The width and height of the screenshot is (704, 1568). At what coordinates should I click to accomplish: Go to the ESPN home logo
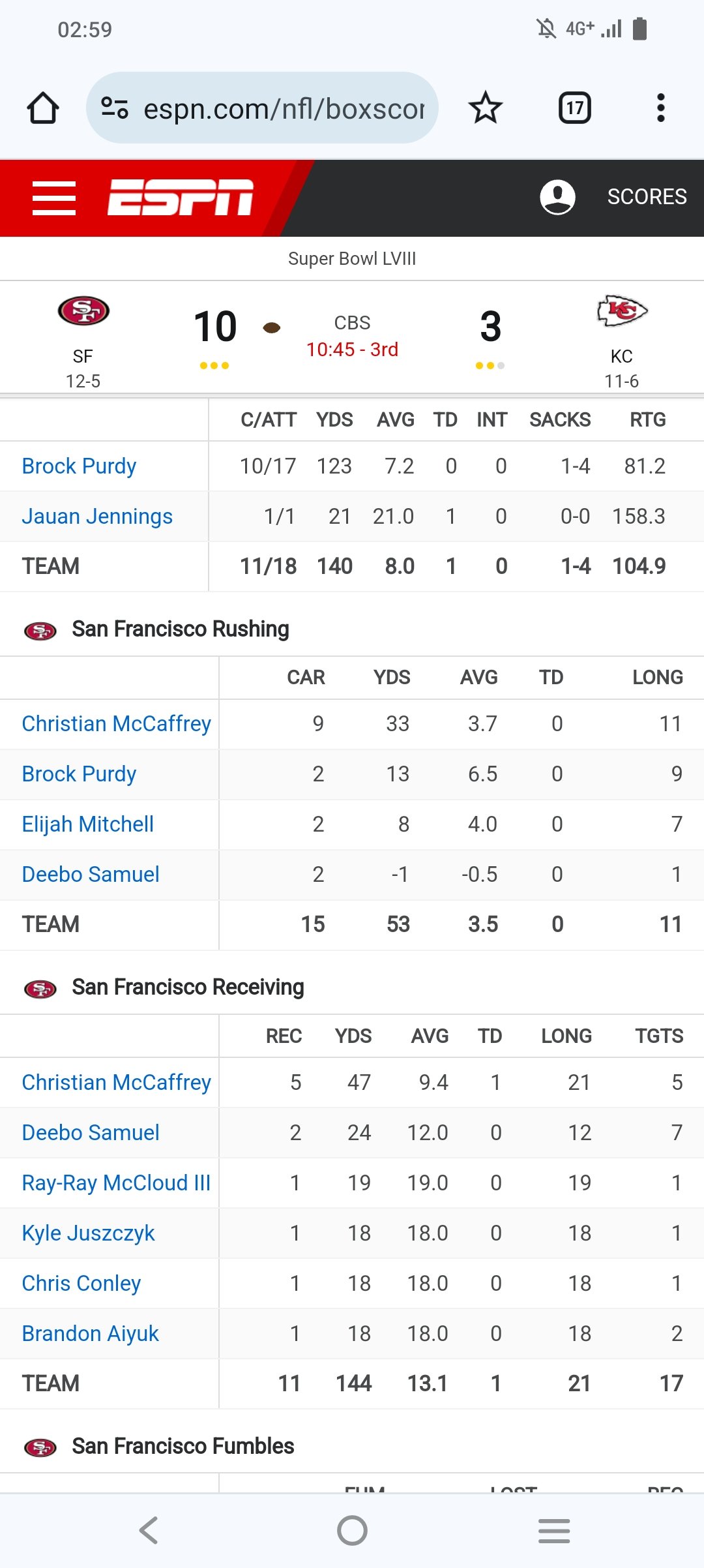[181, 197]
